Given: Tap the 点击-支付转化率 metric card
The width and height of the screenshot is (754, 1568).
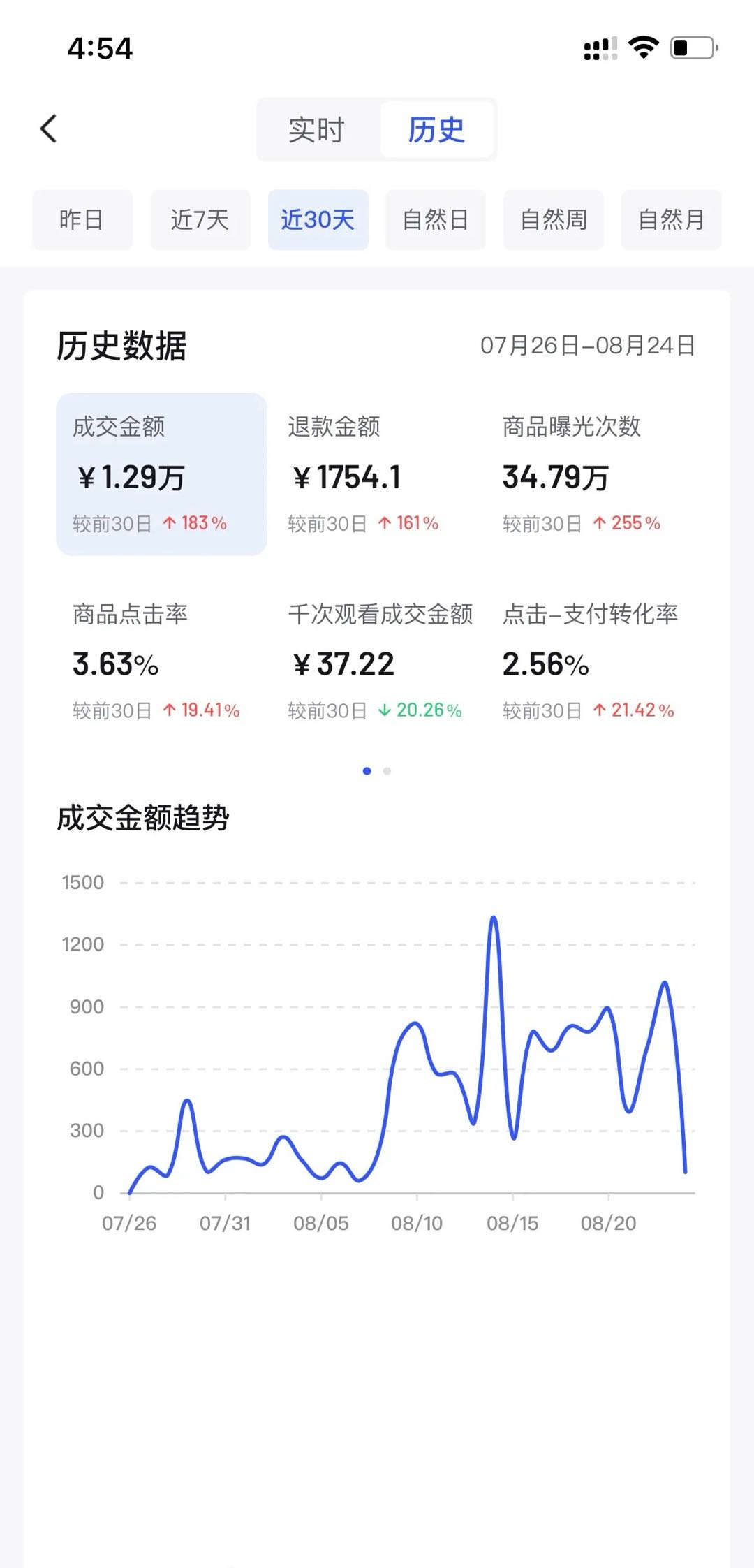Looking at the screenshot, I should (592, 661).
